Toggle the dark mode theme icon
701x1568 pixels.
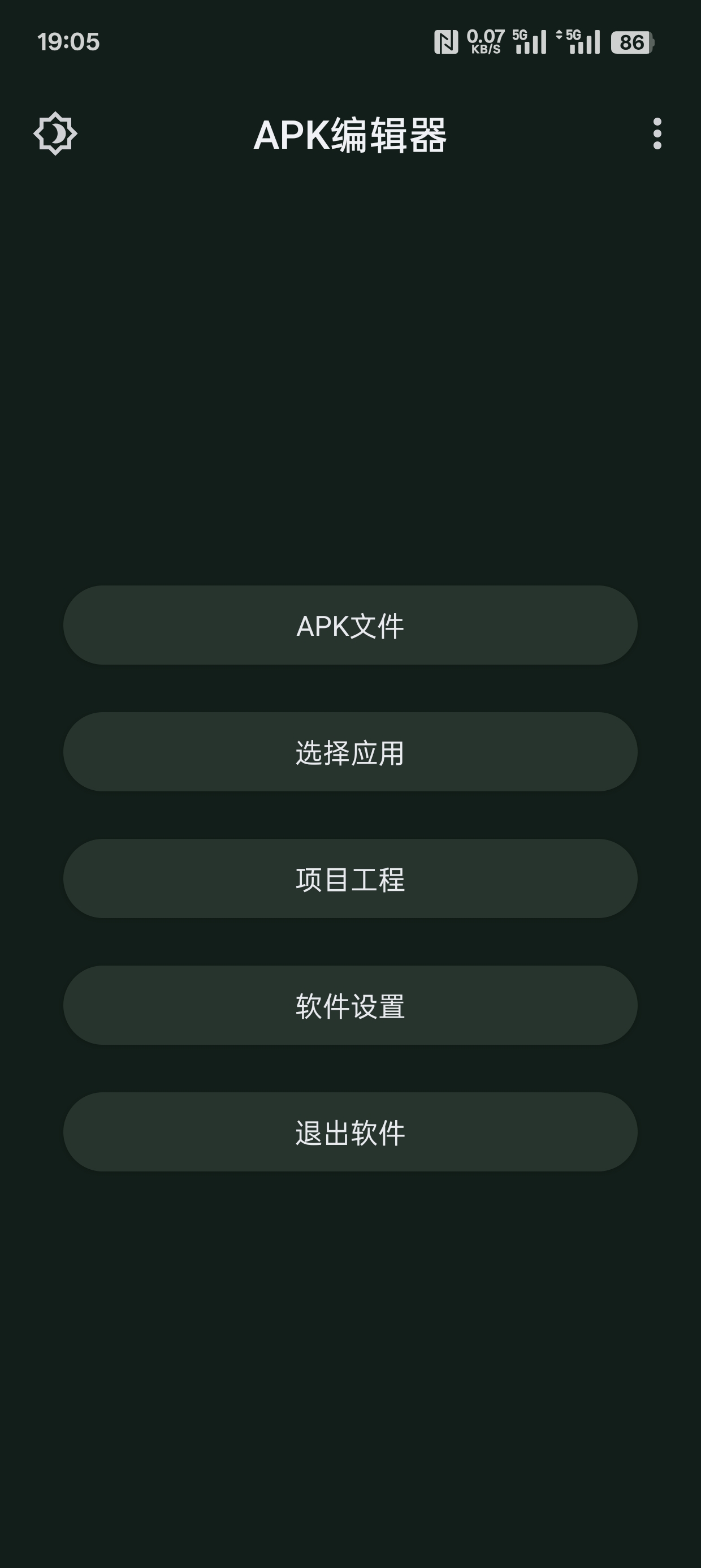tap(55, 133)
